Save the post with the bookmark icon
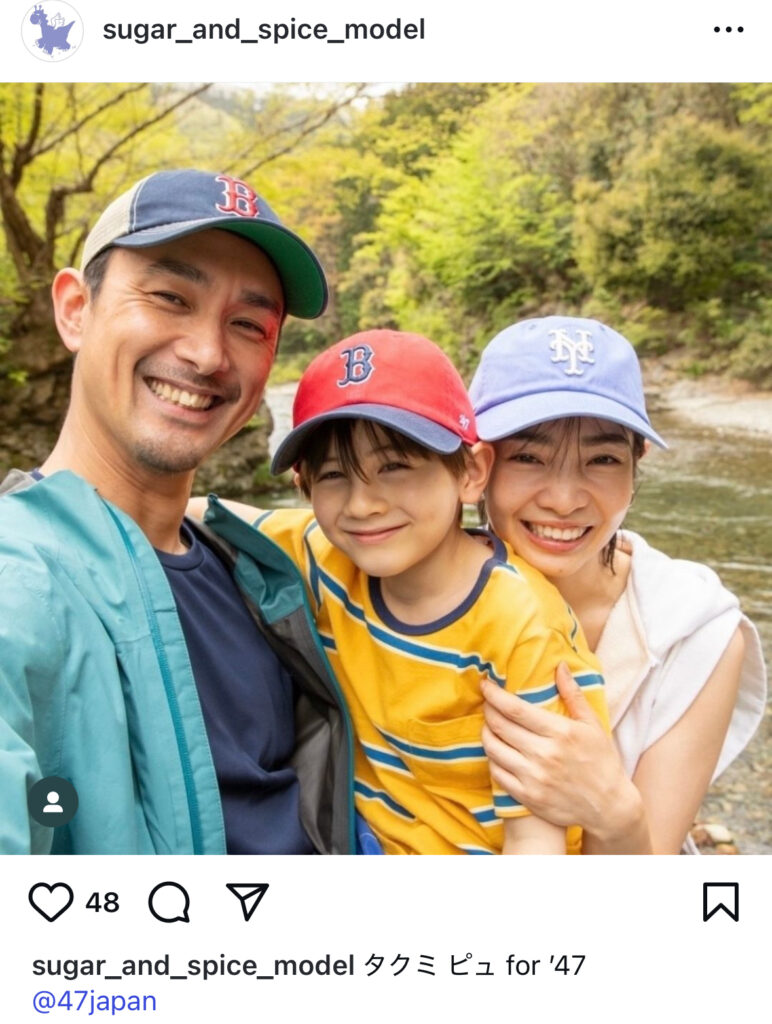 click(720, 902)
